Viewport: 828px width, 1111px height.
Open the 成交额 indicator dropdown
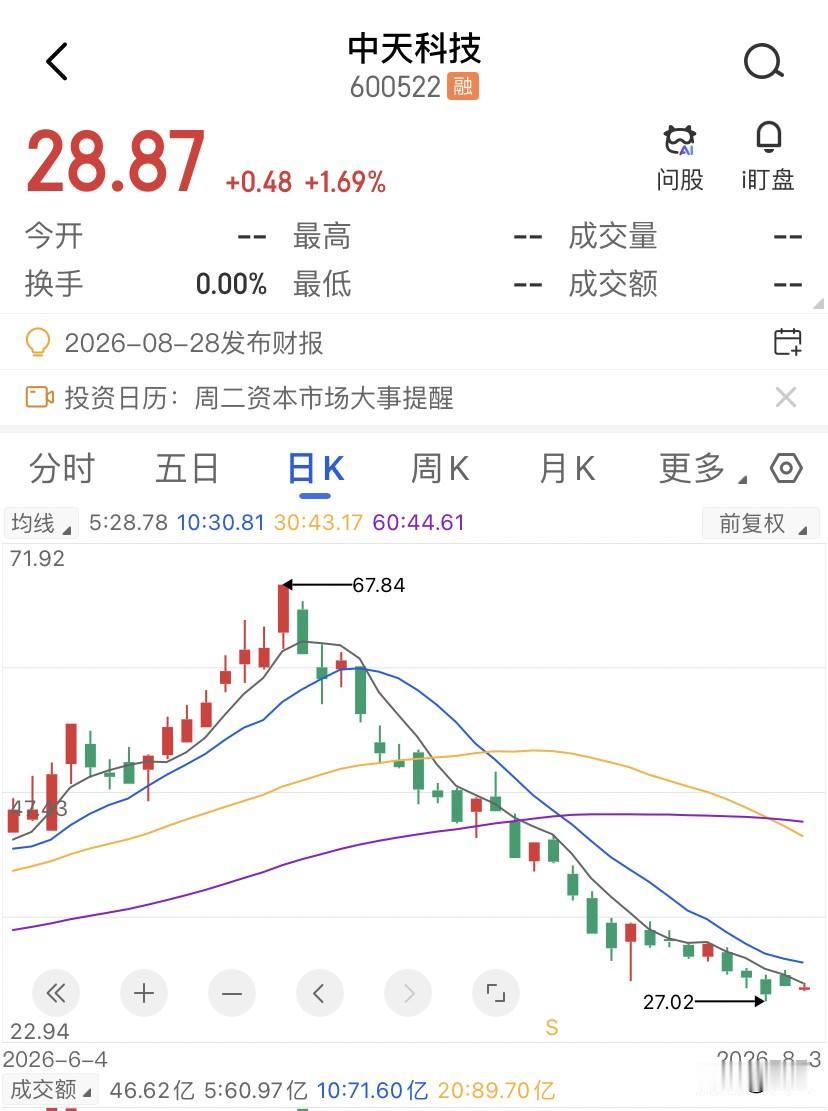(51, 1090)
